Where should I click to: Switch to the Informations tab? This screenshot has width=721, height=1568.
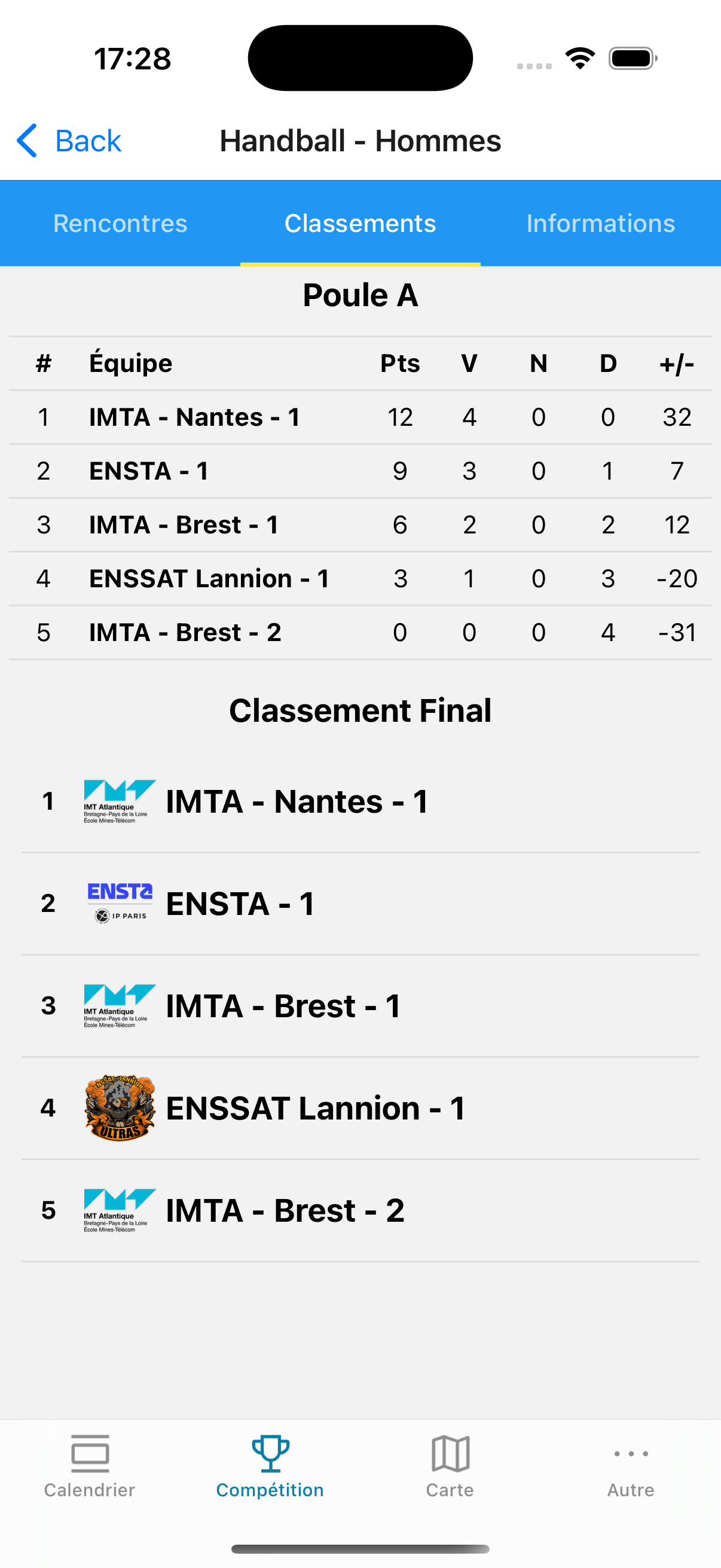pyautogui.click(x=600, y=223)
